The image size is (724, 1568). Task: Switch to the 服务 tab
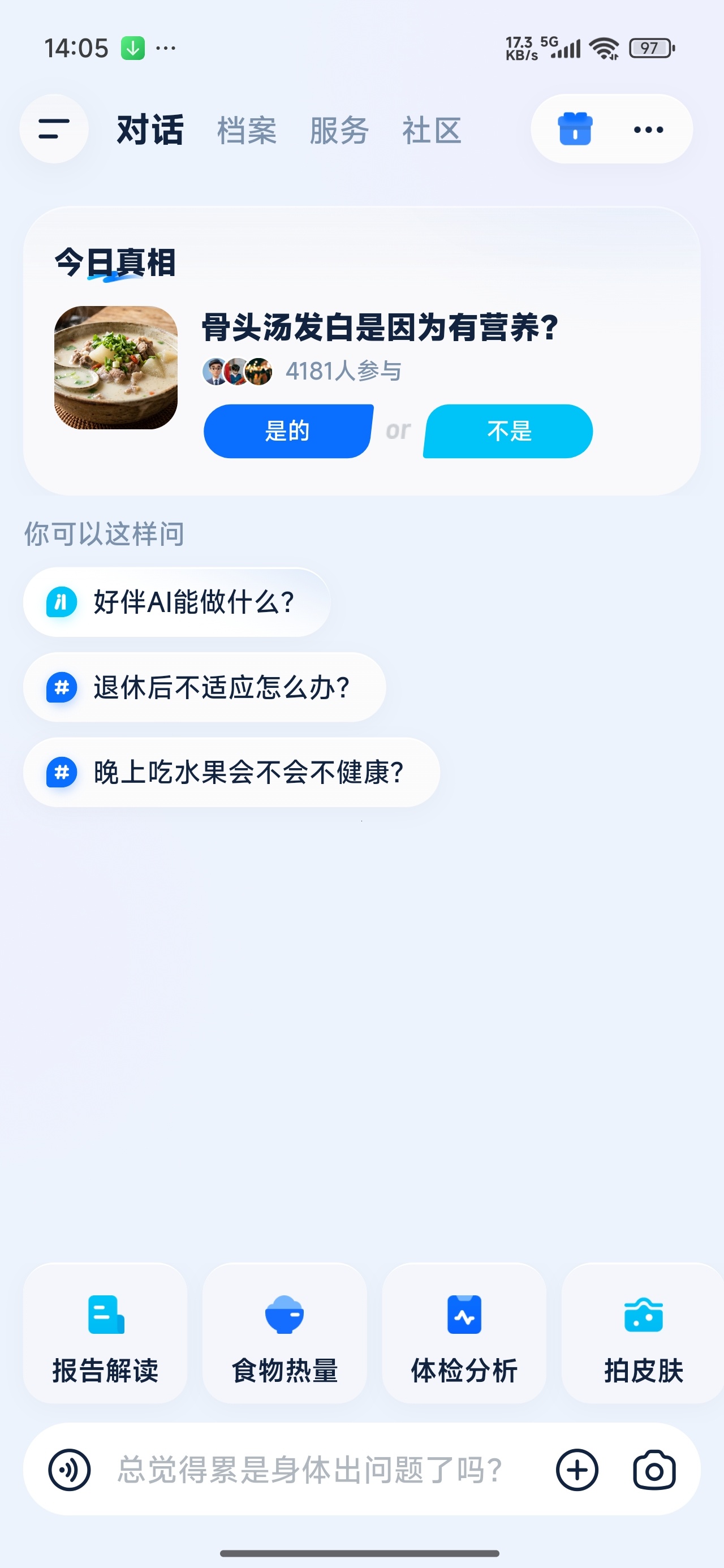pyautogui.click(x=339, y=130)
